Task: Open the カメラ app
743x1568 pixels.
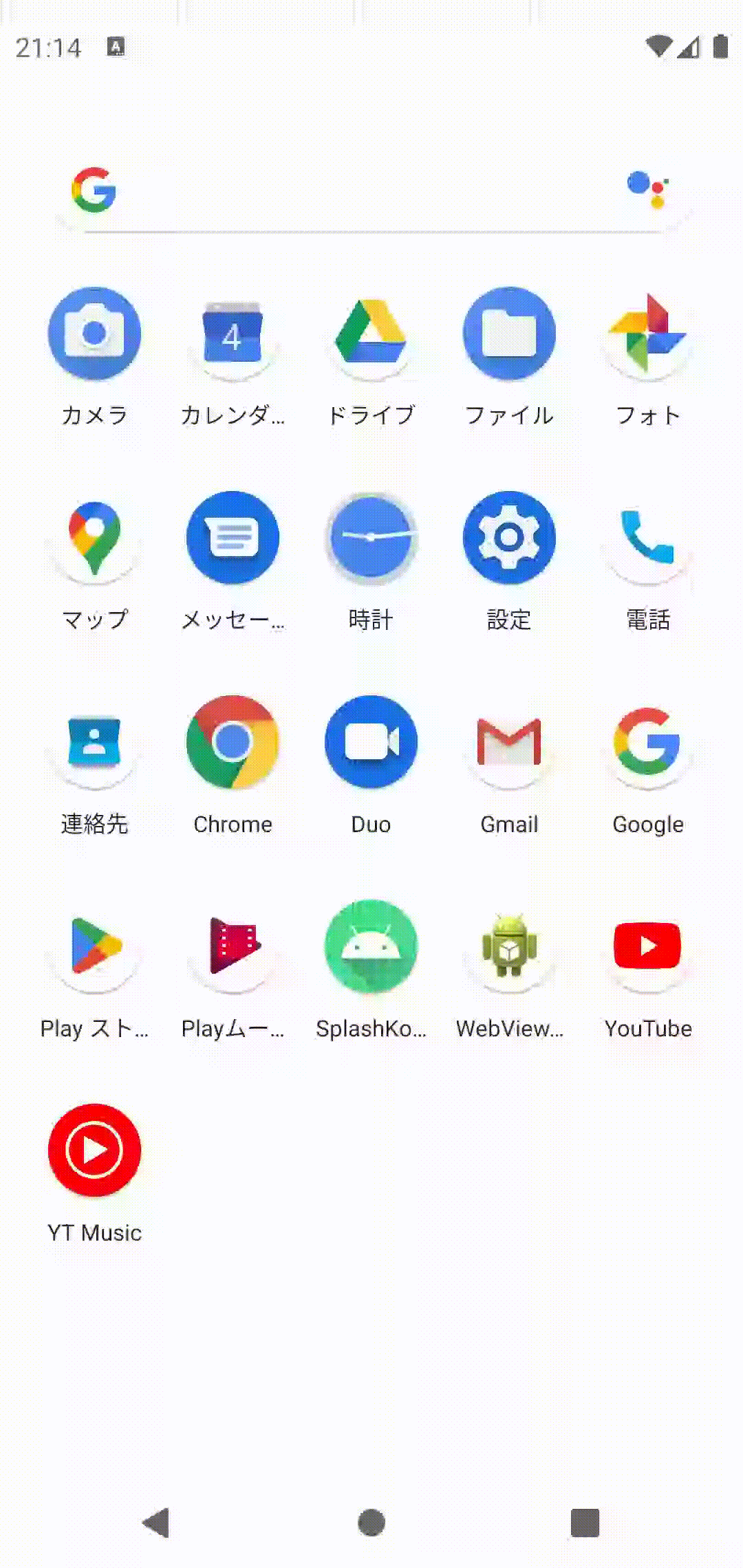Action: click(x=94, y=334)
